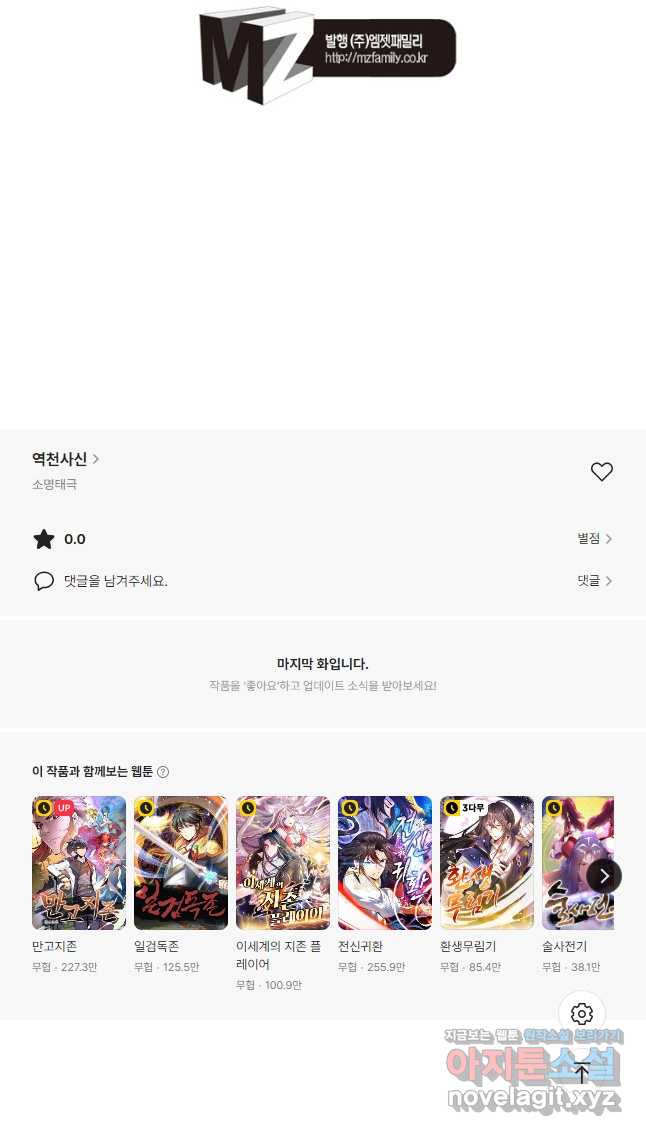Open the 역천사신 series page
646x1136 pixels.
[65, 459]
